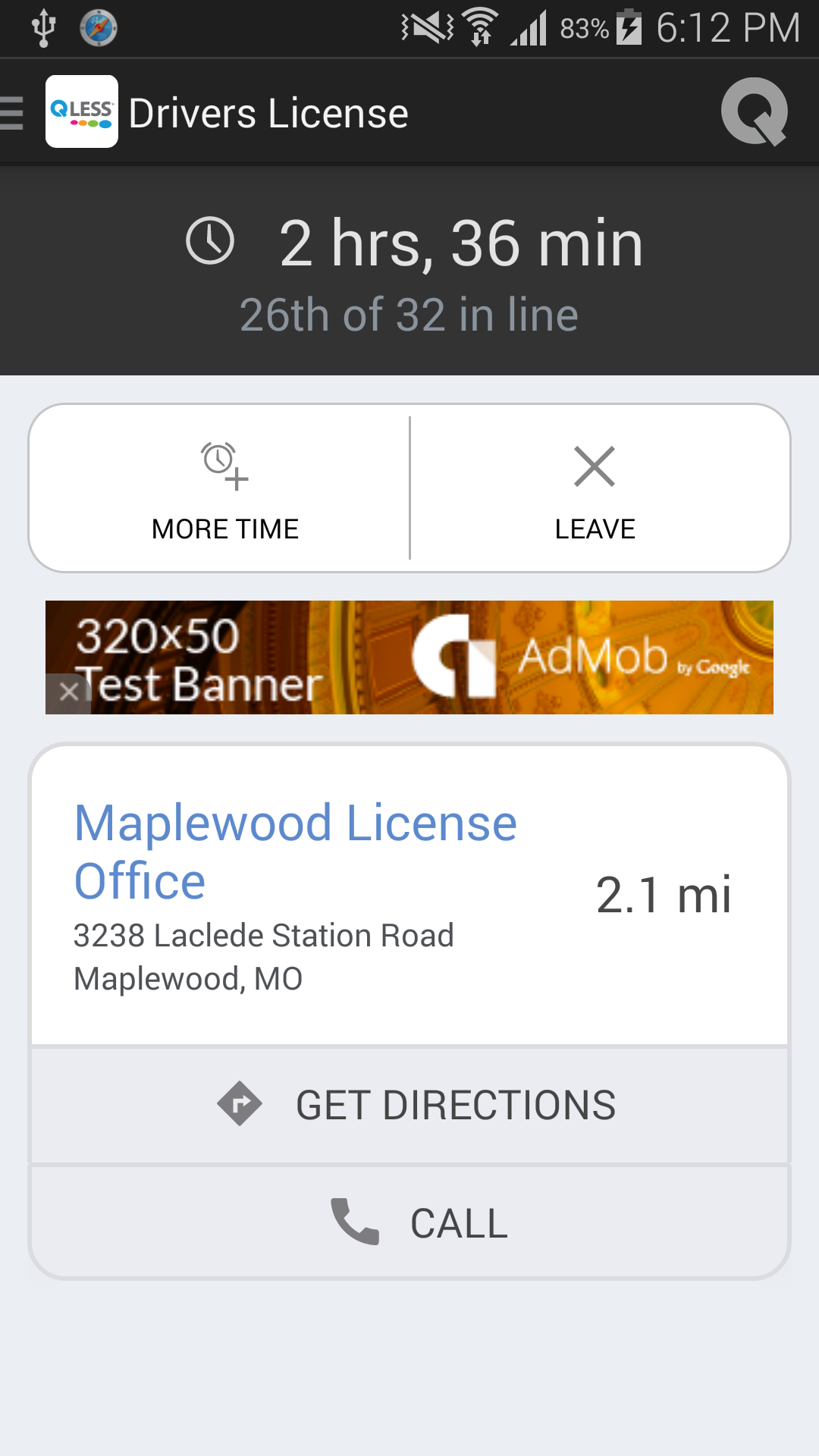Expand the Maplewood License Office card
The image size is (819, 1456).
pyautogui.click(x=409, y=895)
